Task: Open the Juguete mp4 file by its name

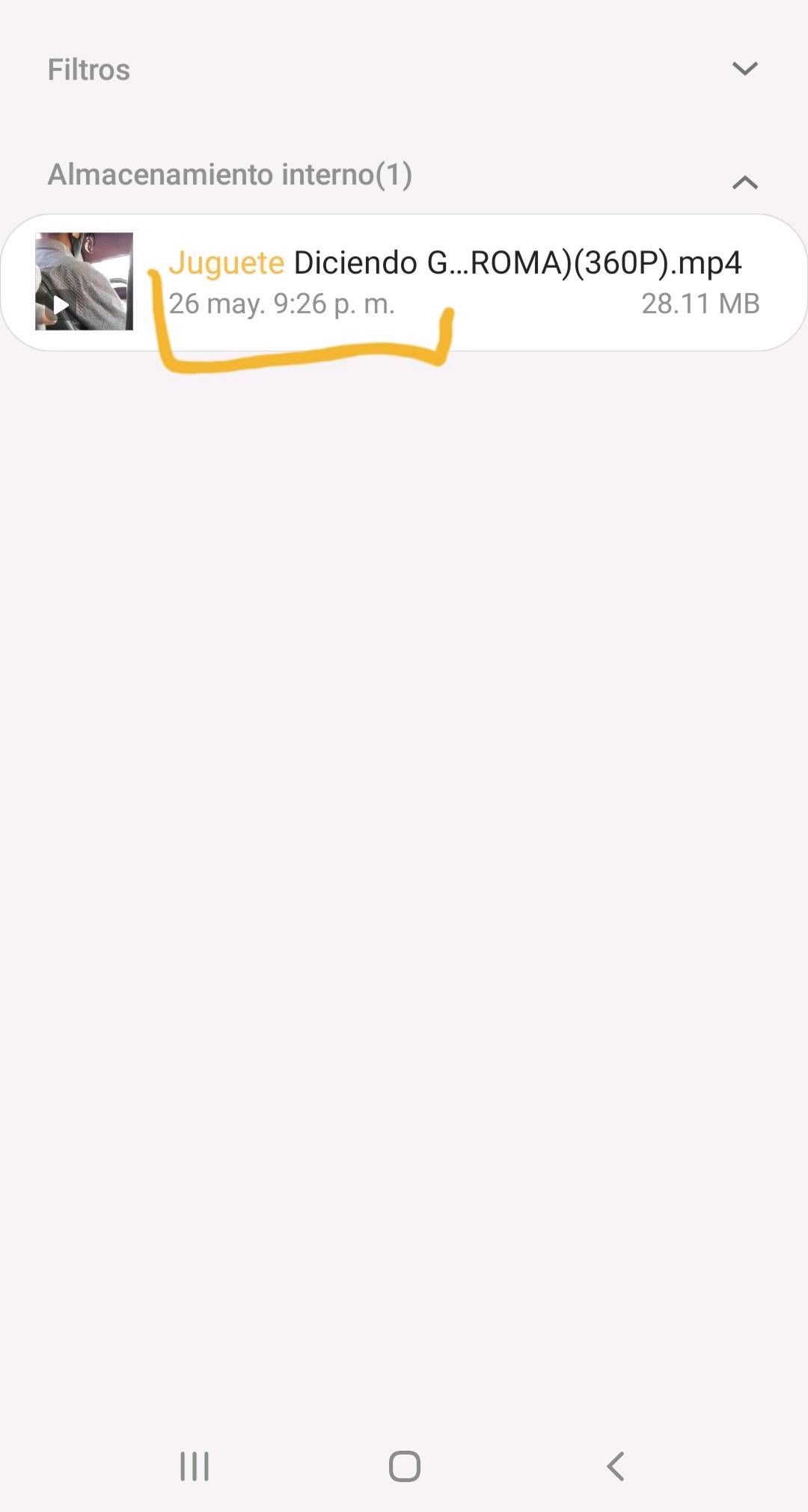Action: pyautogui.click(x=455, y=262)
